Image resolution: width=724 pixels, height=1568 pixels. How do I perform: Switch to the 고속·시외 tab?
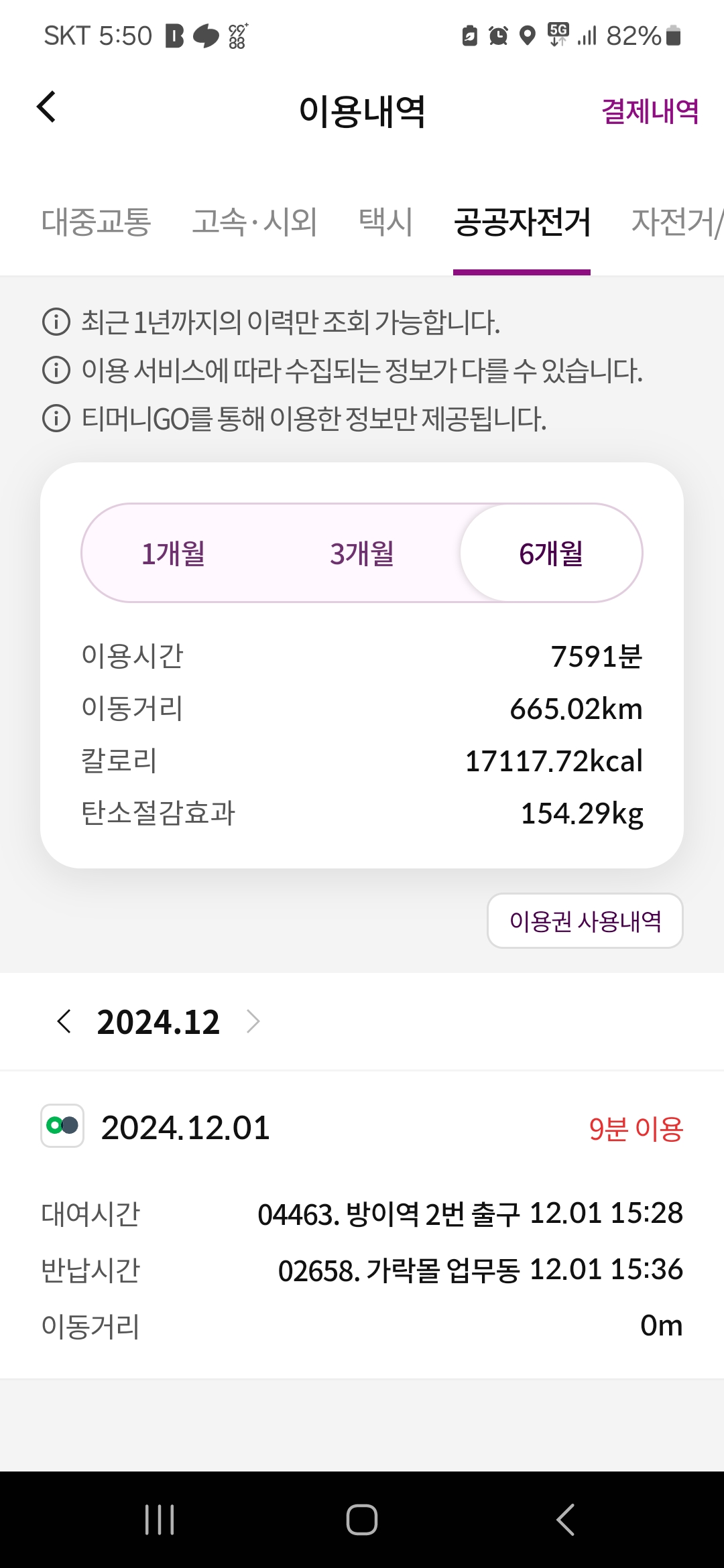255,222
